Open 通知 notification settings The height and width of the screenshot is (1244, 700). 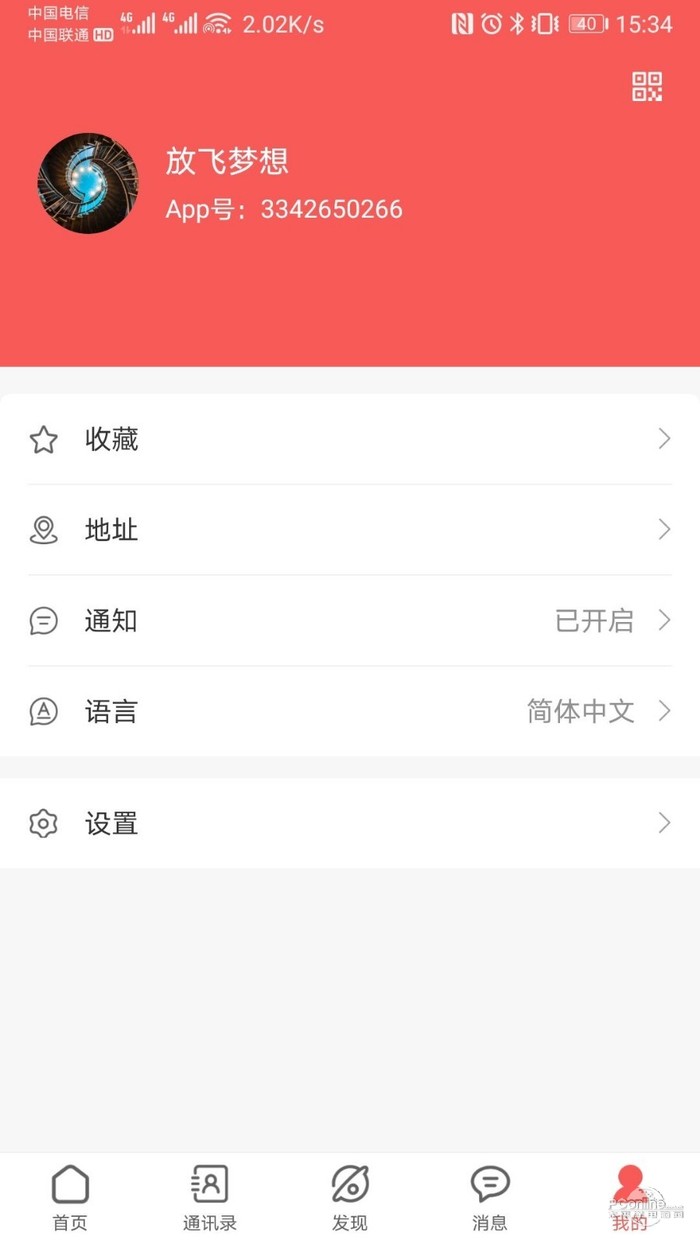[x=350, y=621]
